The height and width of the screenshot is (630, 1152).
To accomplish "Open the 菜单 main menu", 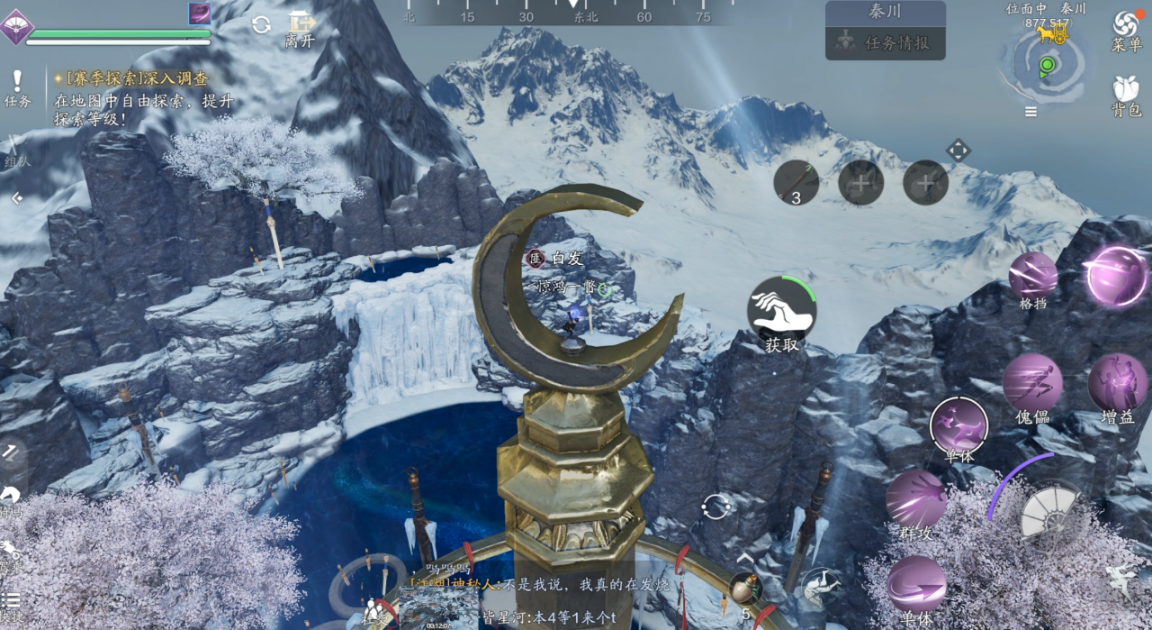I will point(1127,29).
